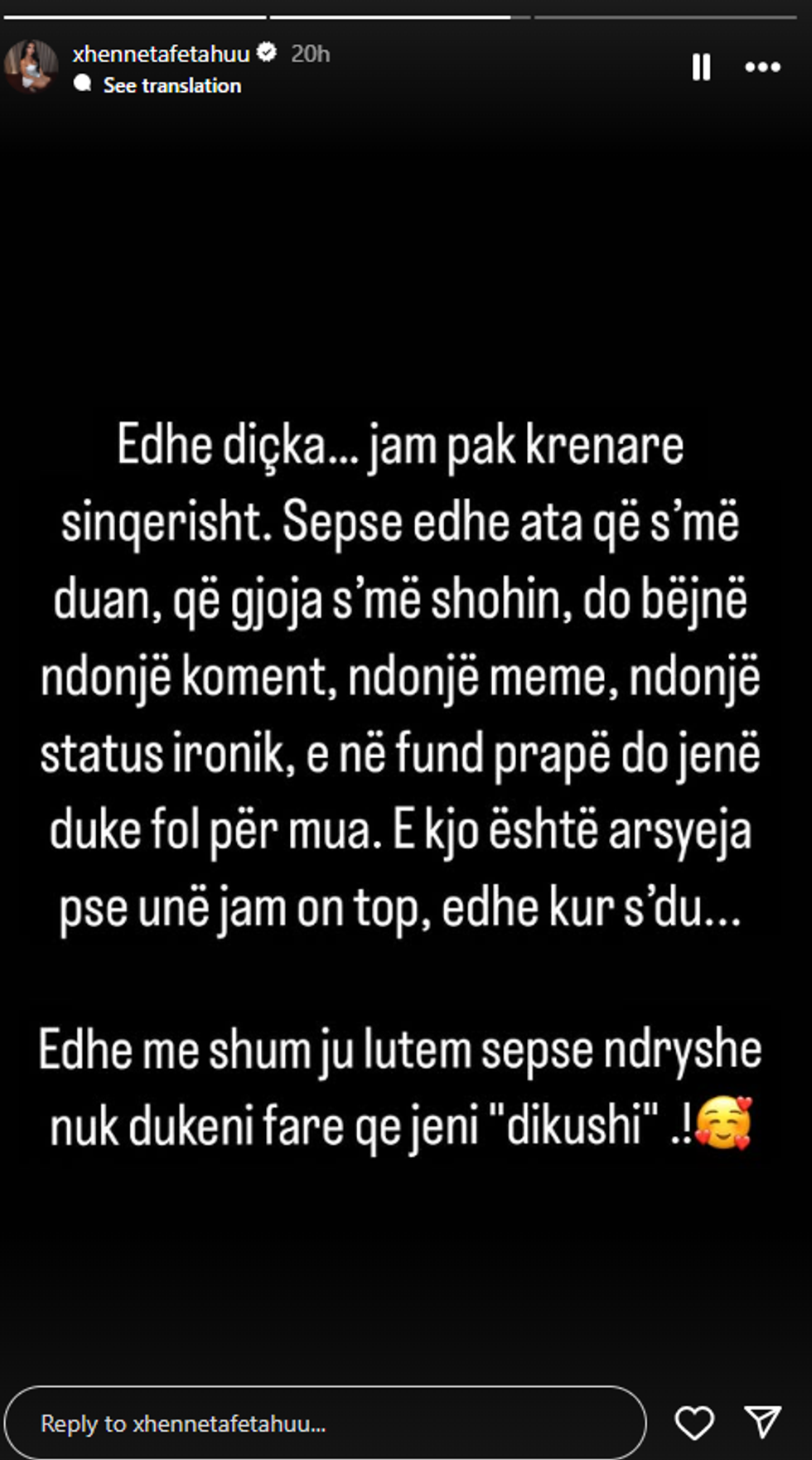Open the xhennetafetahuu username link
This screenshot has width=812, height=1460.
(x=161, y=54)
